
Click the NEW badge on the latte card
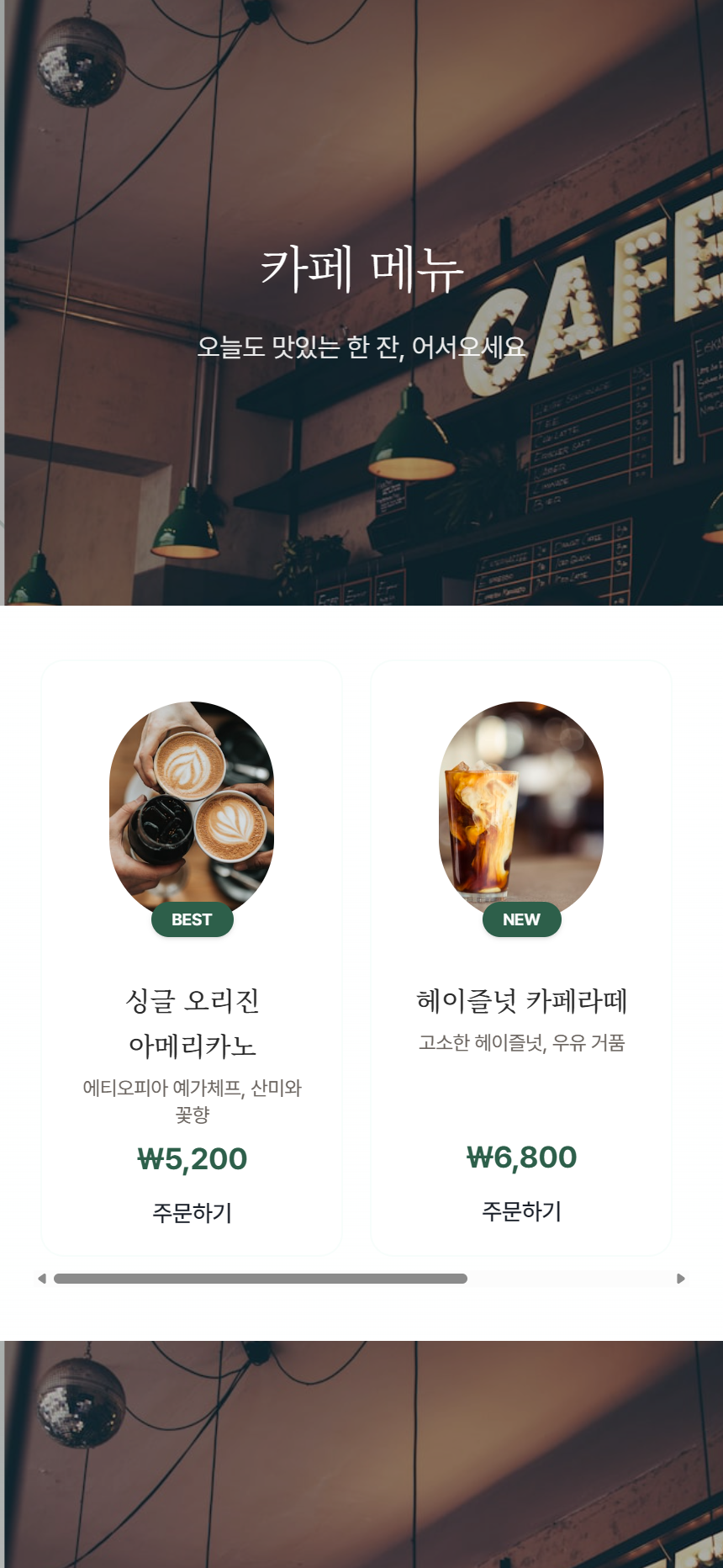pyautogui.click(x=521, y=919)
